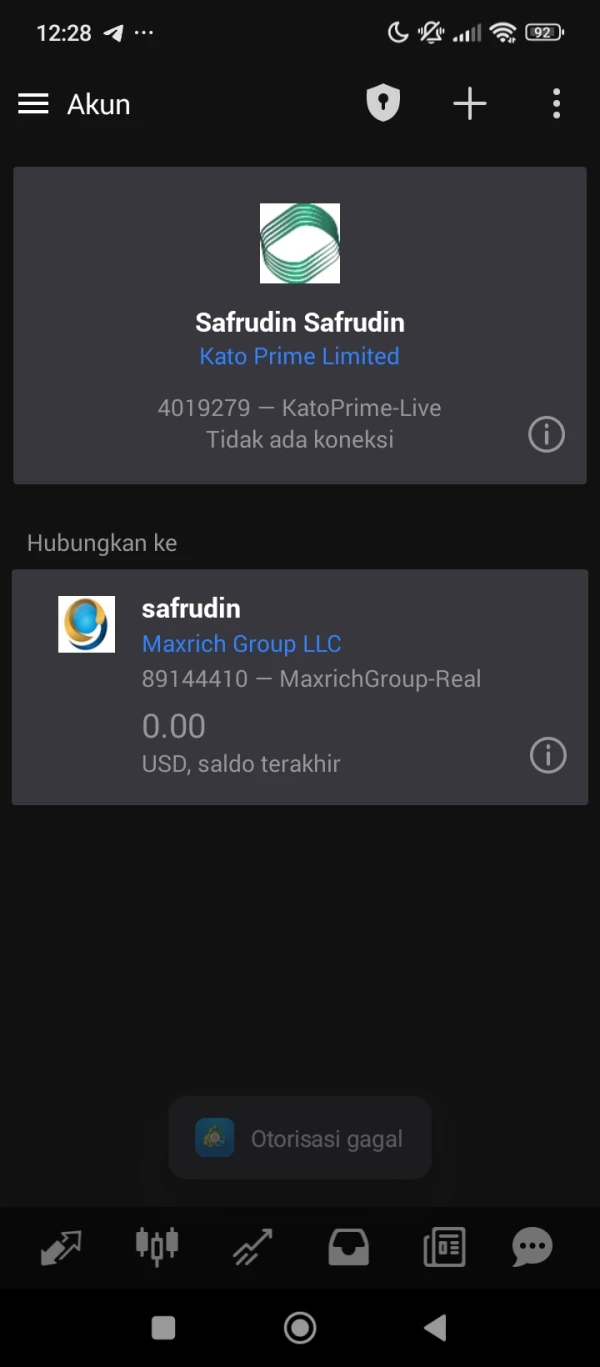The width and height of the screenshot is (600, 1367).
Task: Open the shield security icon
Action: 383,103
